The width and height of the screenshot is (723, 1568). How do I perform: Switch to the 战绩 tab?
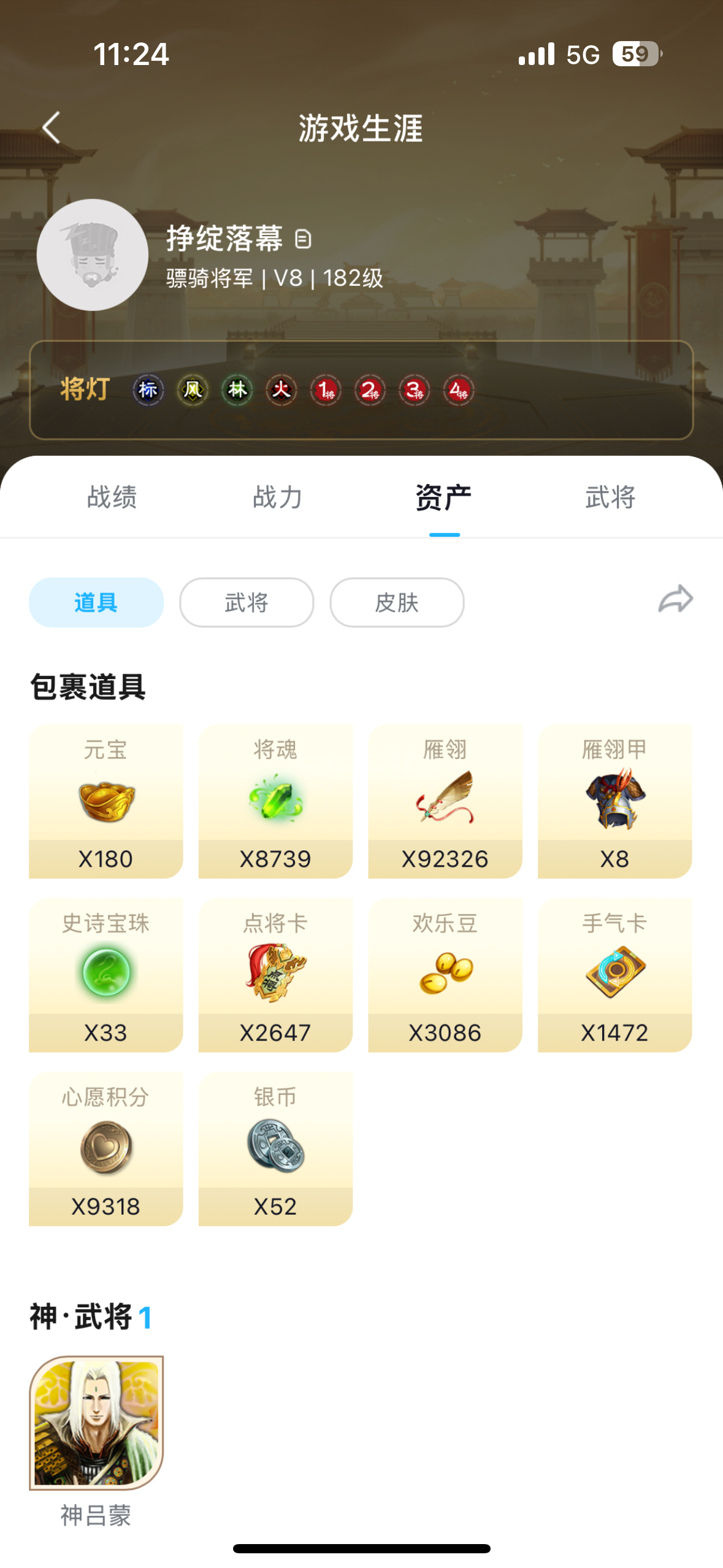(x=112, y=497)
